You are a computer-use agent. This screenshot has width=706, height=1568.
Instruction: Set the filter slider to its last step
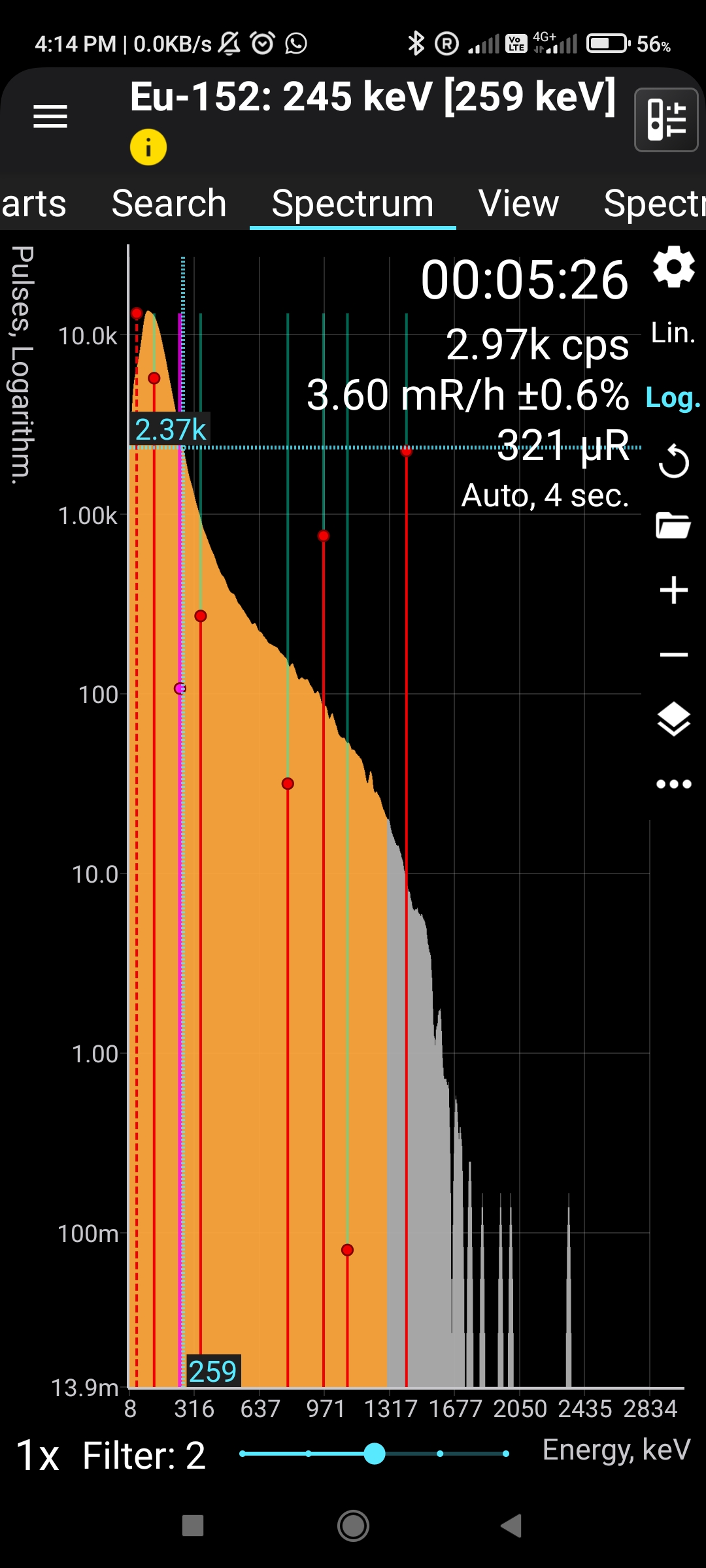(x=506, y=1454)
